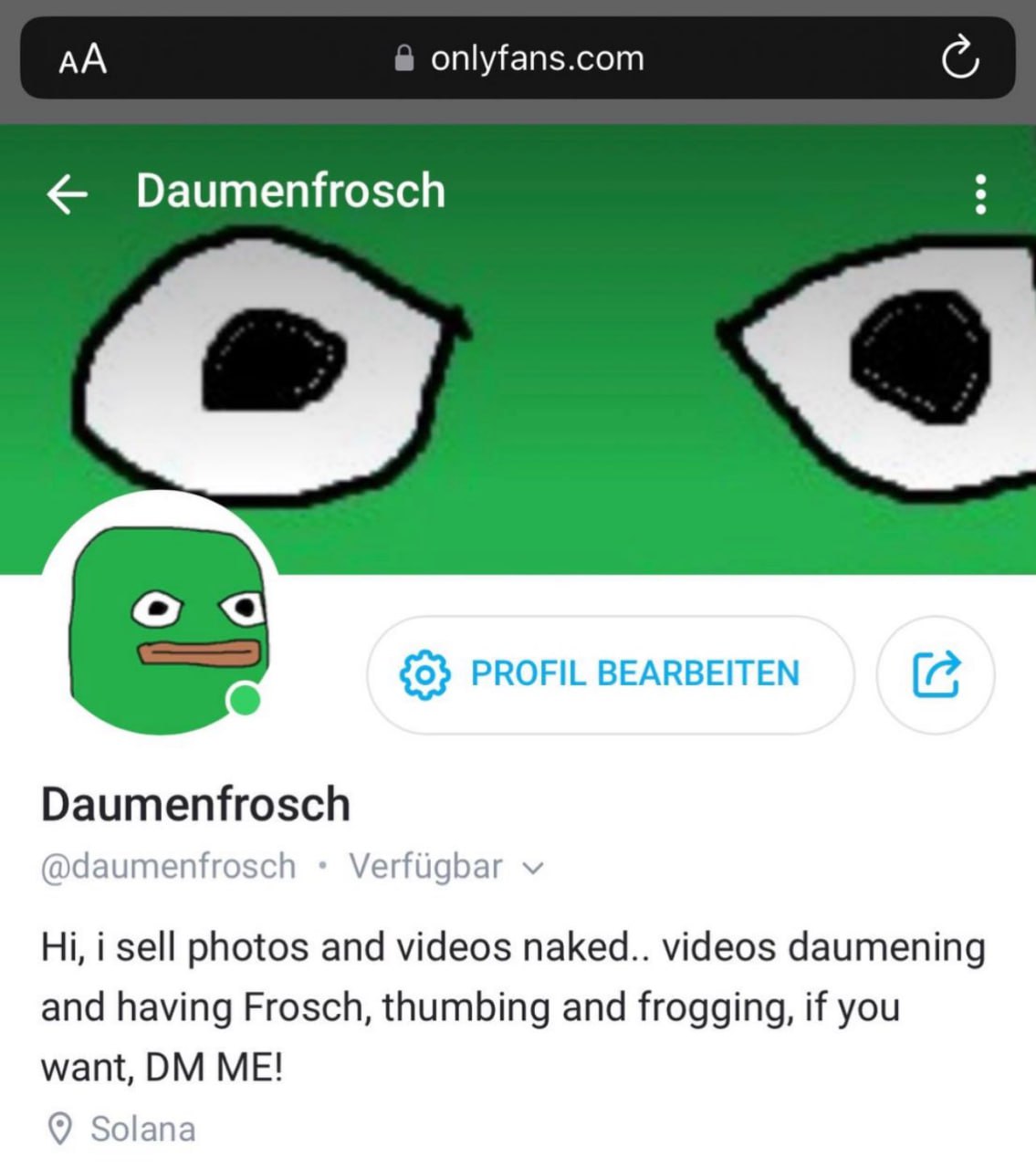The width and height of the screenshot is (1036, 1168).
Task: Go back using the arrow beside Daumenfrosch
Action: pos(68,193)
